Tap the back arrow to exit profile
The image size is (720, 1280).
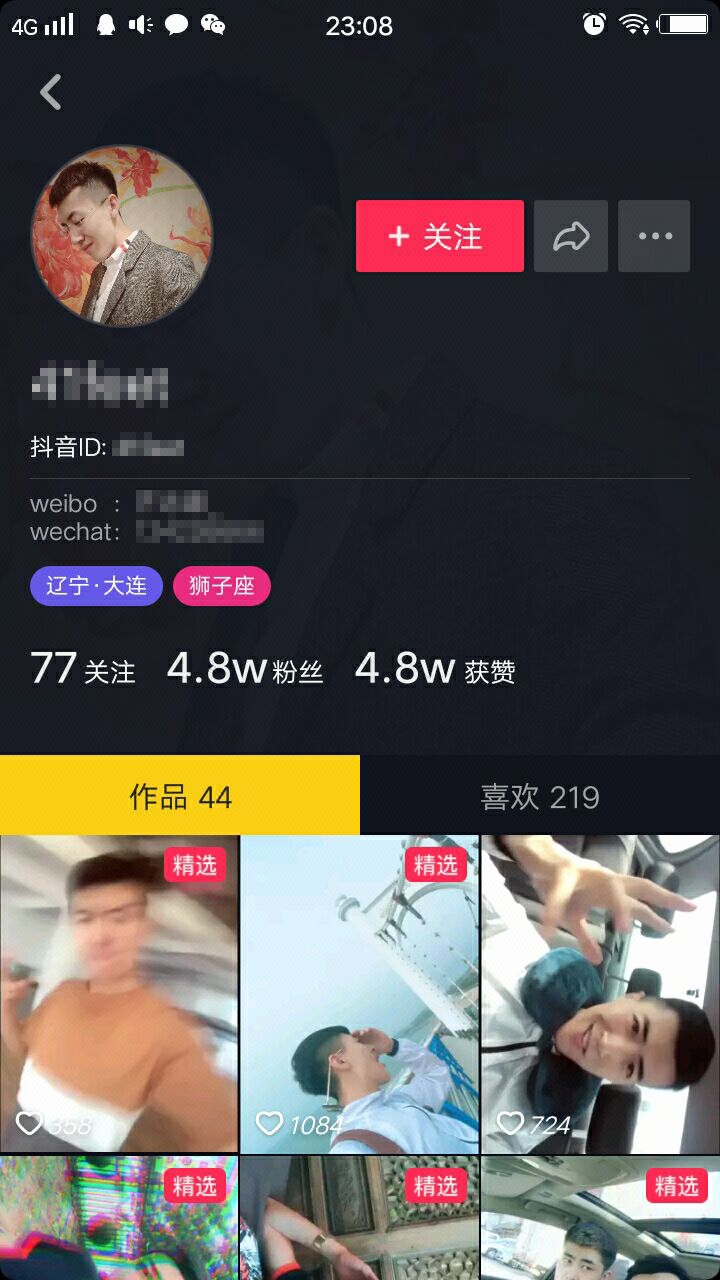click(x=49, y=91)
